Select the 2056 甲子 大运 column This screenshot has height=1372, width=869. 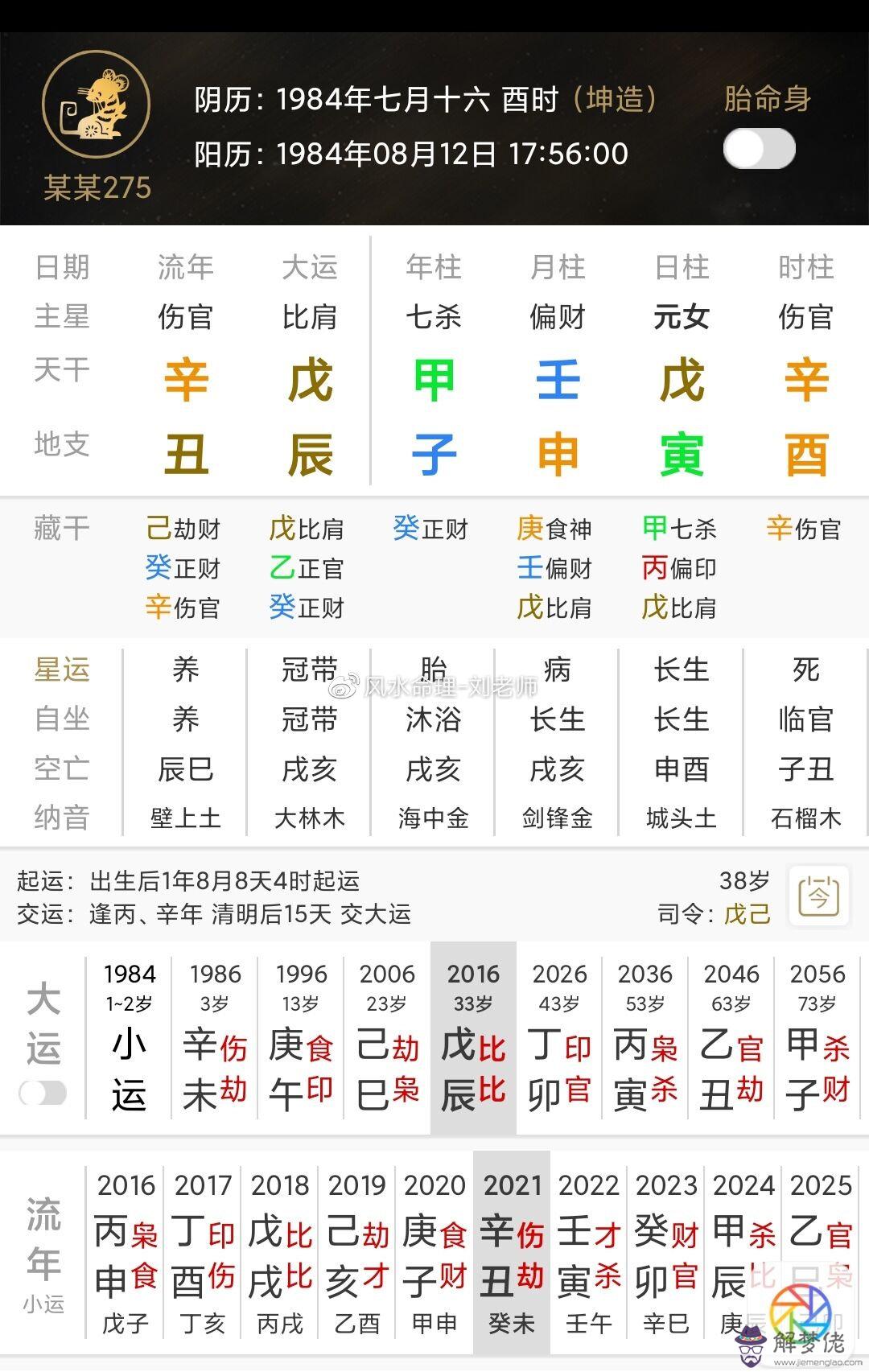(x=818, y=1036)
